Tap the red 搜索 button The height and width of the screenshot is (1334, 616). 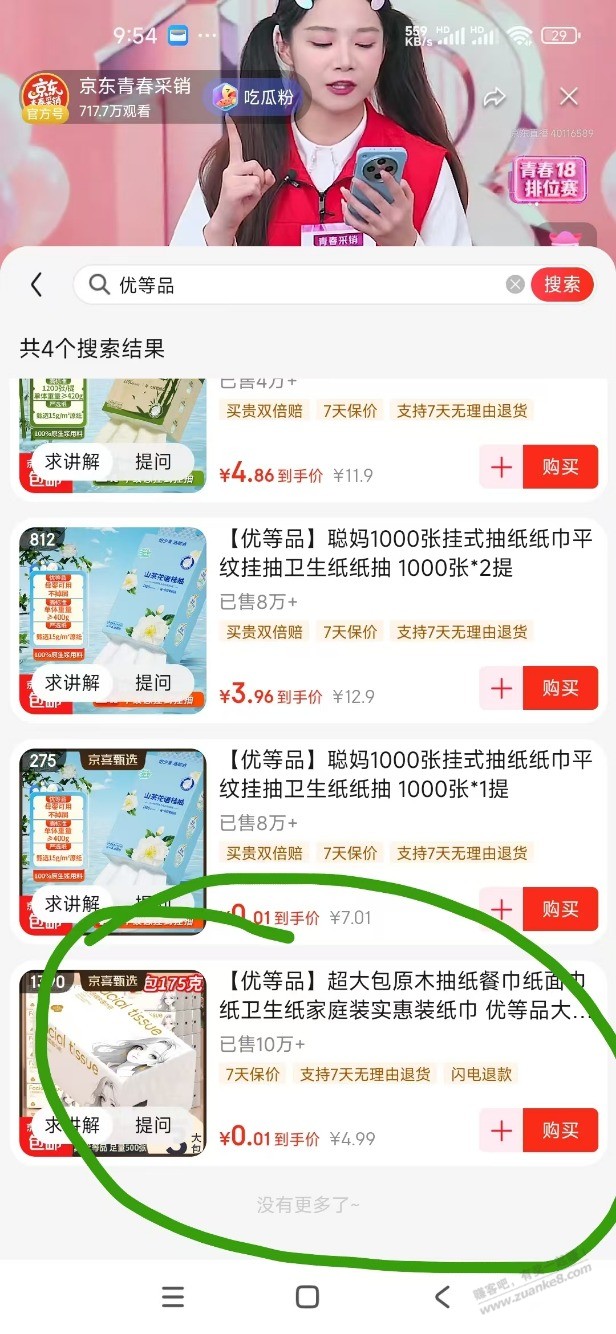tap(562, 285)
